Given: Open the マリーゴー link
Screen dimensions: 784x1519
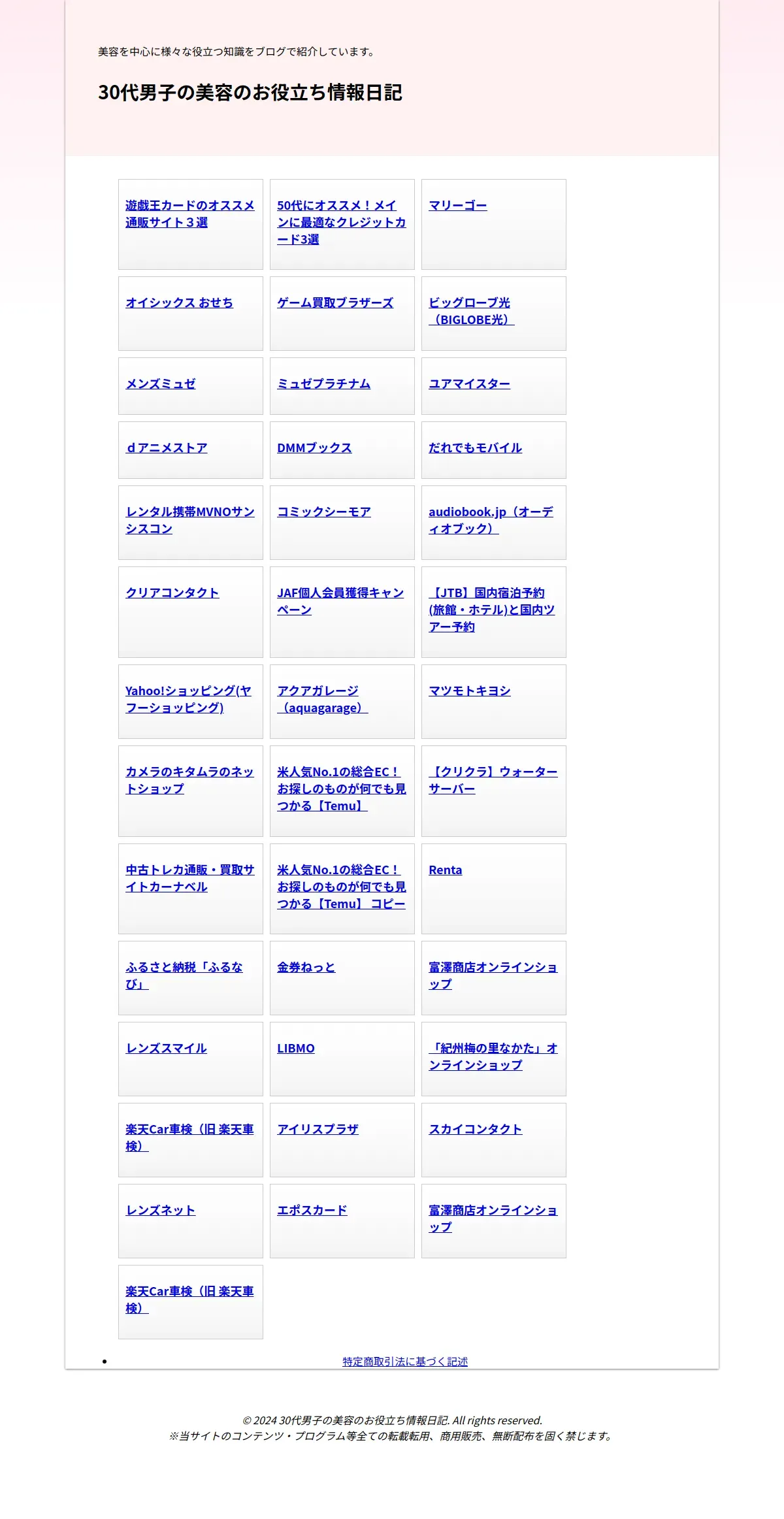Looking at the screenshot, I should [457, 205].
